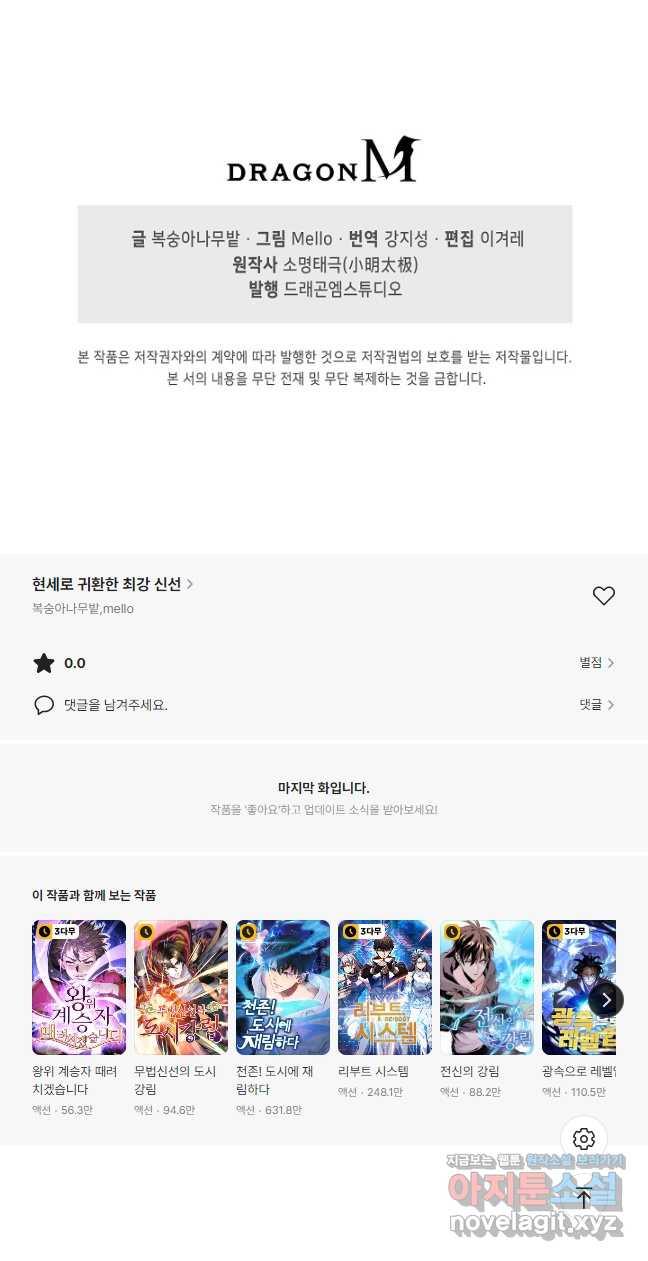Open 리부트 시스템 webtoon
This screenshot has height=1261, width=648.
click(385, 987)
